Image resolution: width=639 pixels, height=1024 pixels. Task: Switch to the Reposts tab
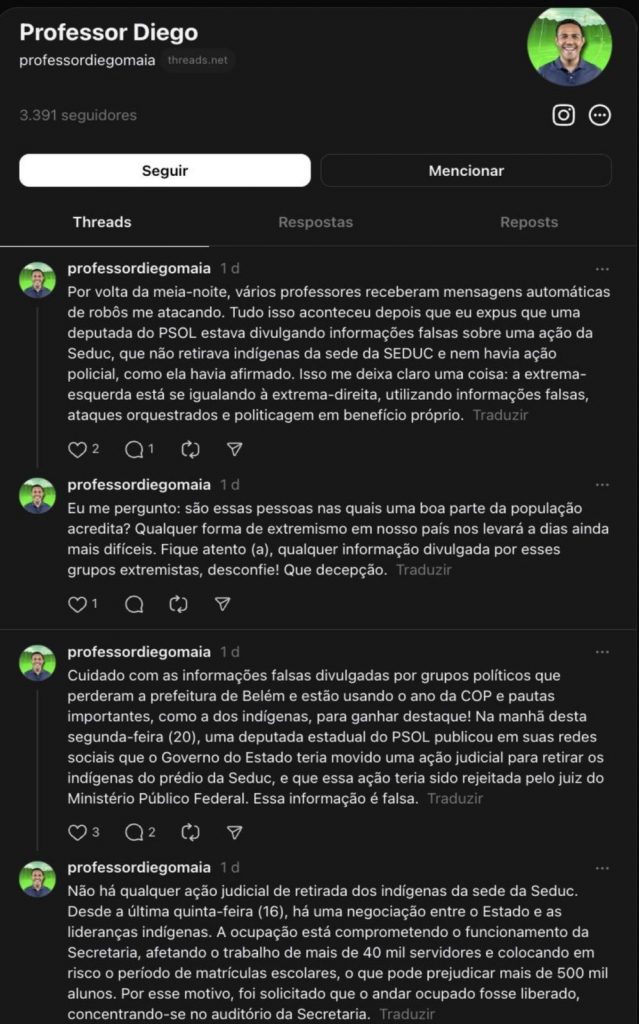pos(529,222)
